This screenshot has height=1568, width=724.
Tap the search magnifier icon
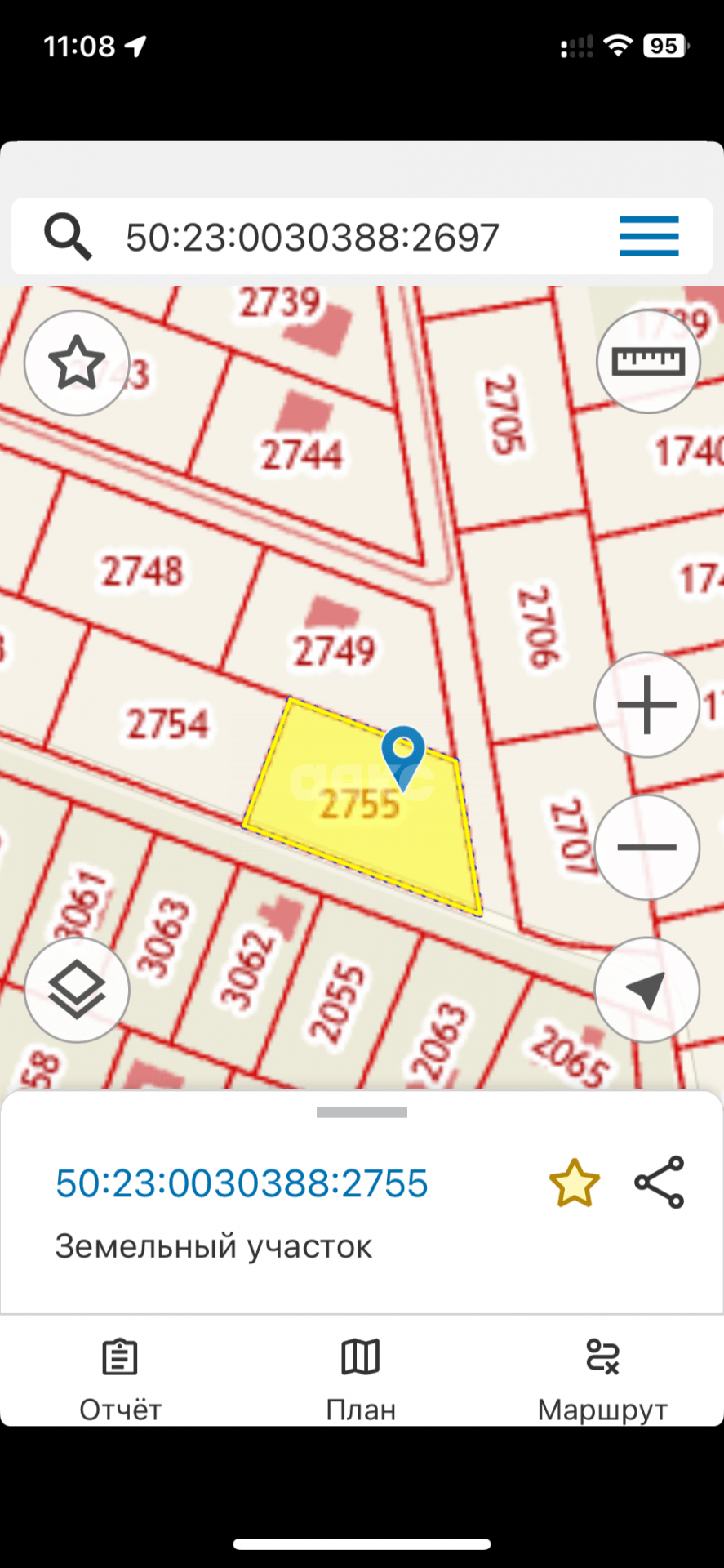tap(68, 237)
